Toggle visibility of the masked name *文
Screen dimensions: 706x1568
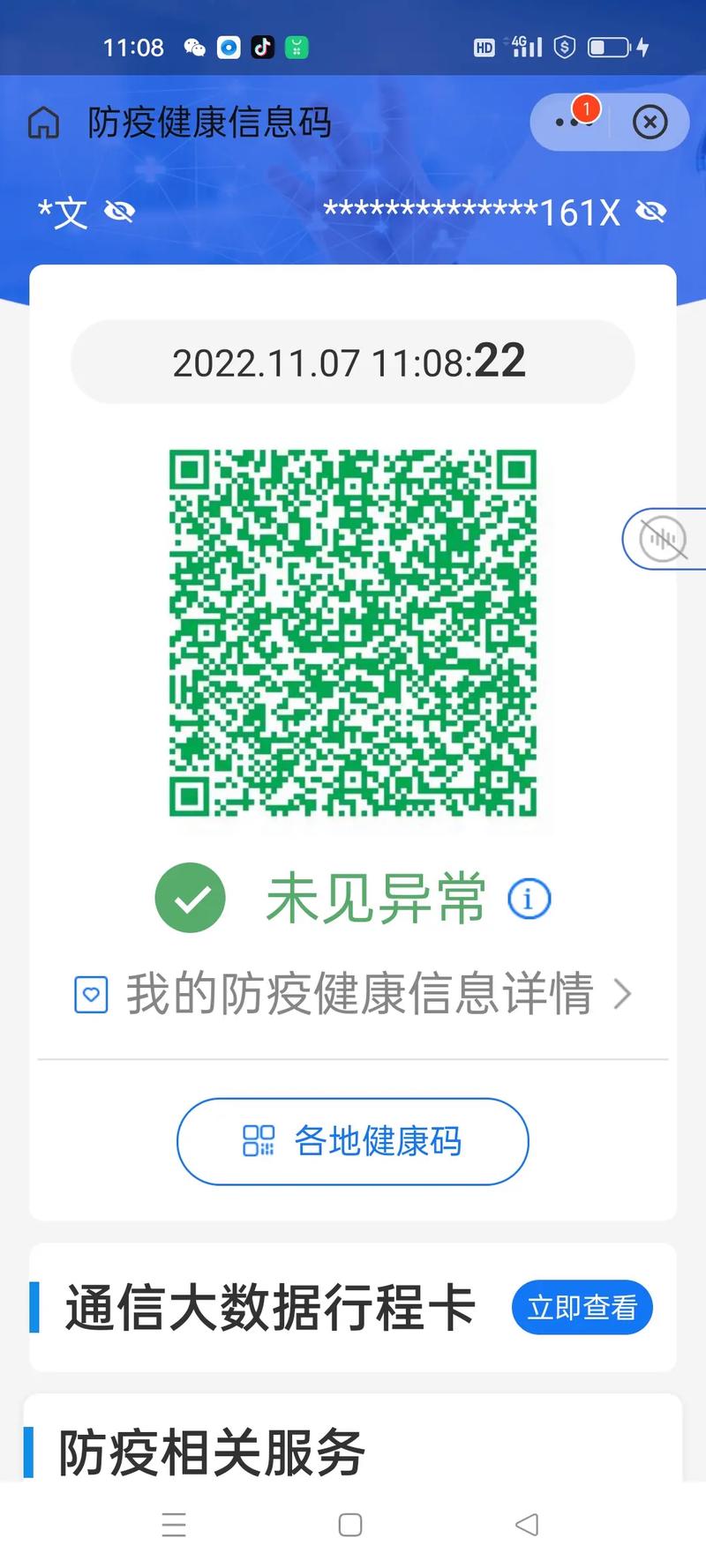(x=120, y=212)
